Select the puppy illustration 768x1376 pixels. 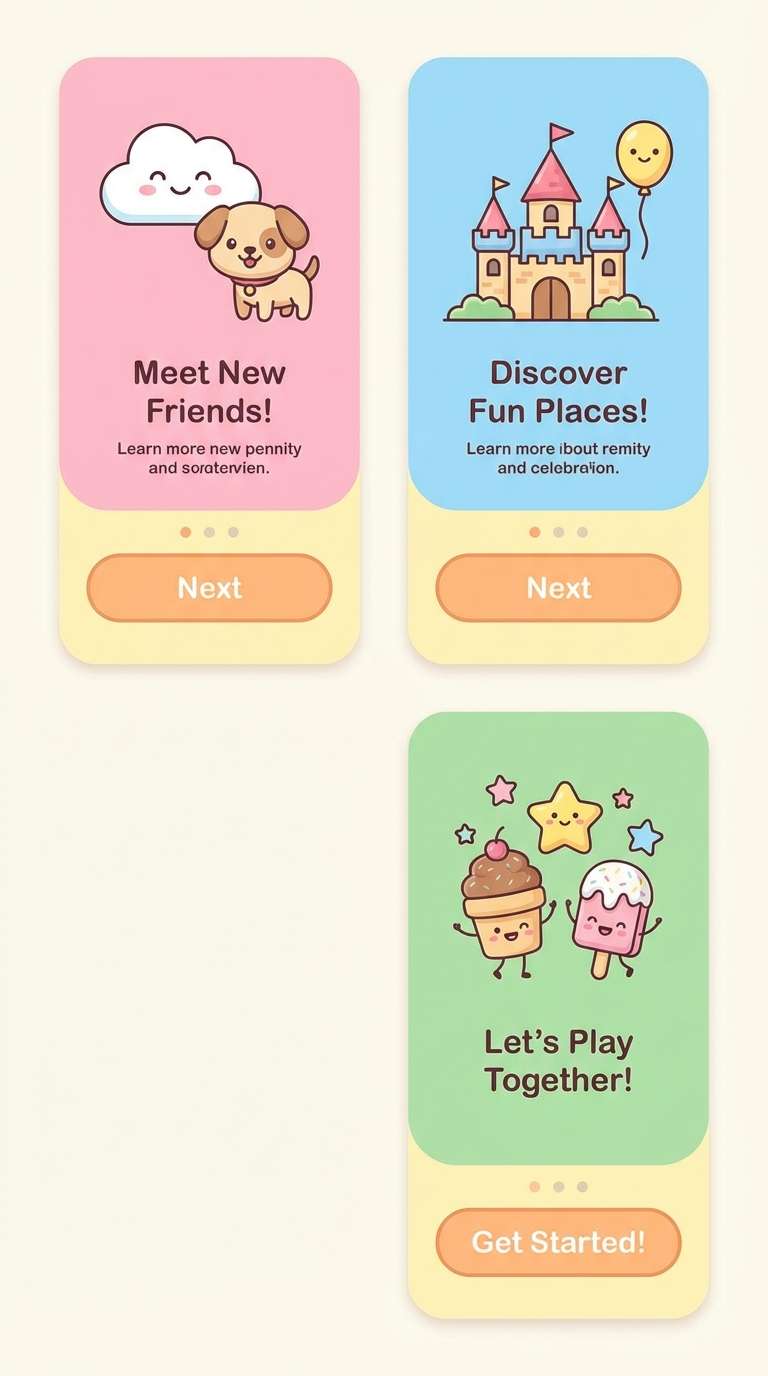252,262
